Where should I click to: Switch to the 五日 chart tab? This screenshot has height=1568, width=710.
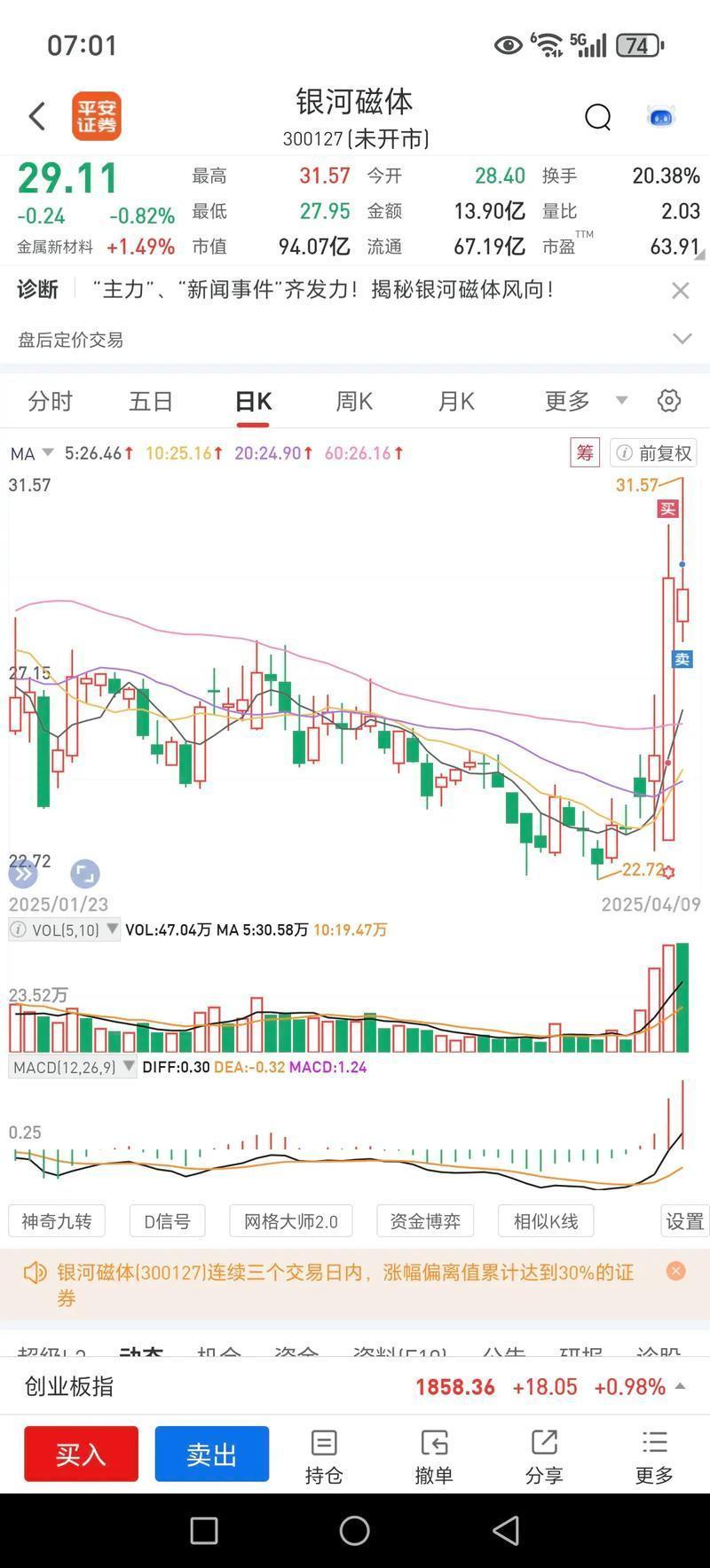(151, 402)
